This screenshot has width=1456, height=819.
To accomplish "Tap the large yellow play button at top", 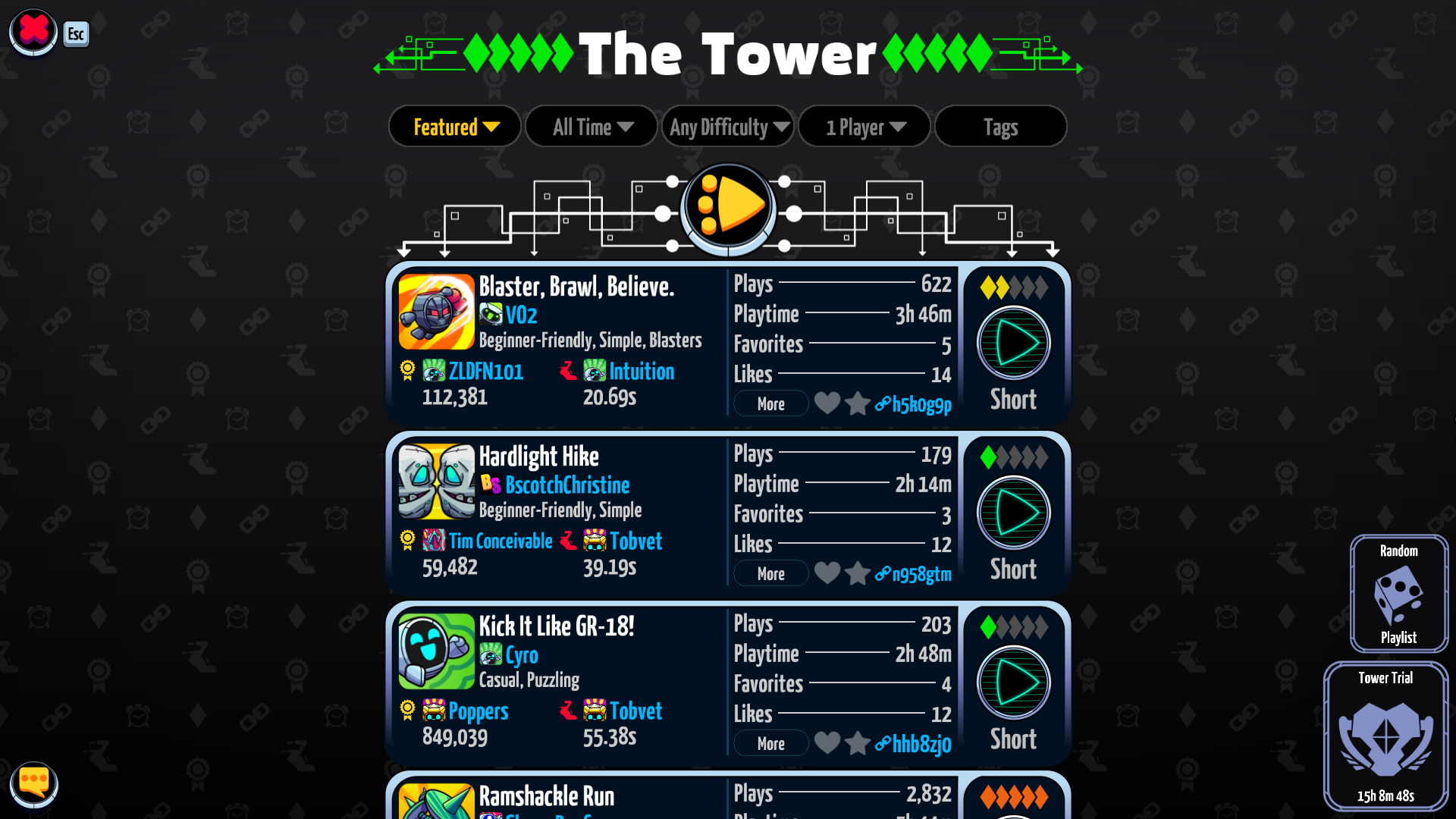I will tap(729, 206).
